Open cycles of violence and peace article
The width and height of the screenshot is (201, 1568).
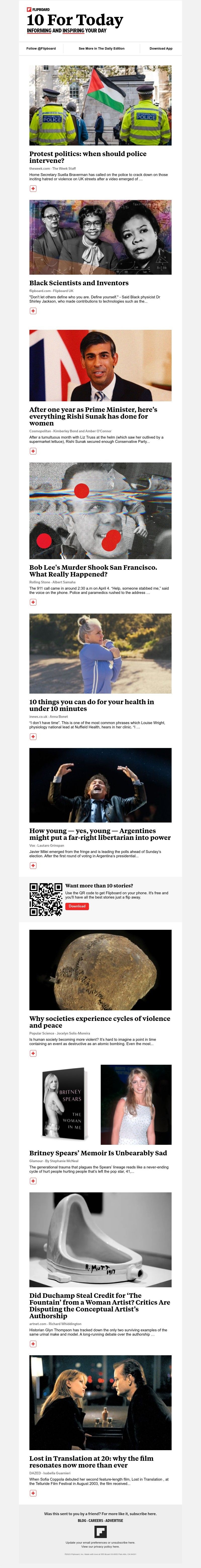[99, 1021]
